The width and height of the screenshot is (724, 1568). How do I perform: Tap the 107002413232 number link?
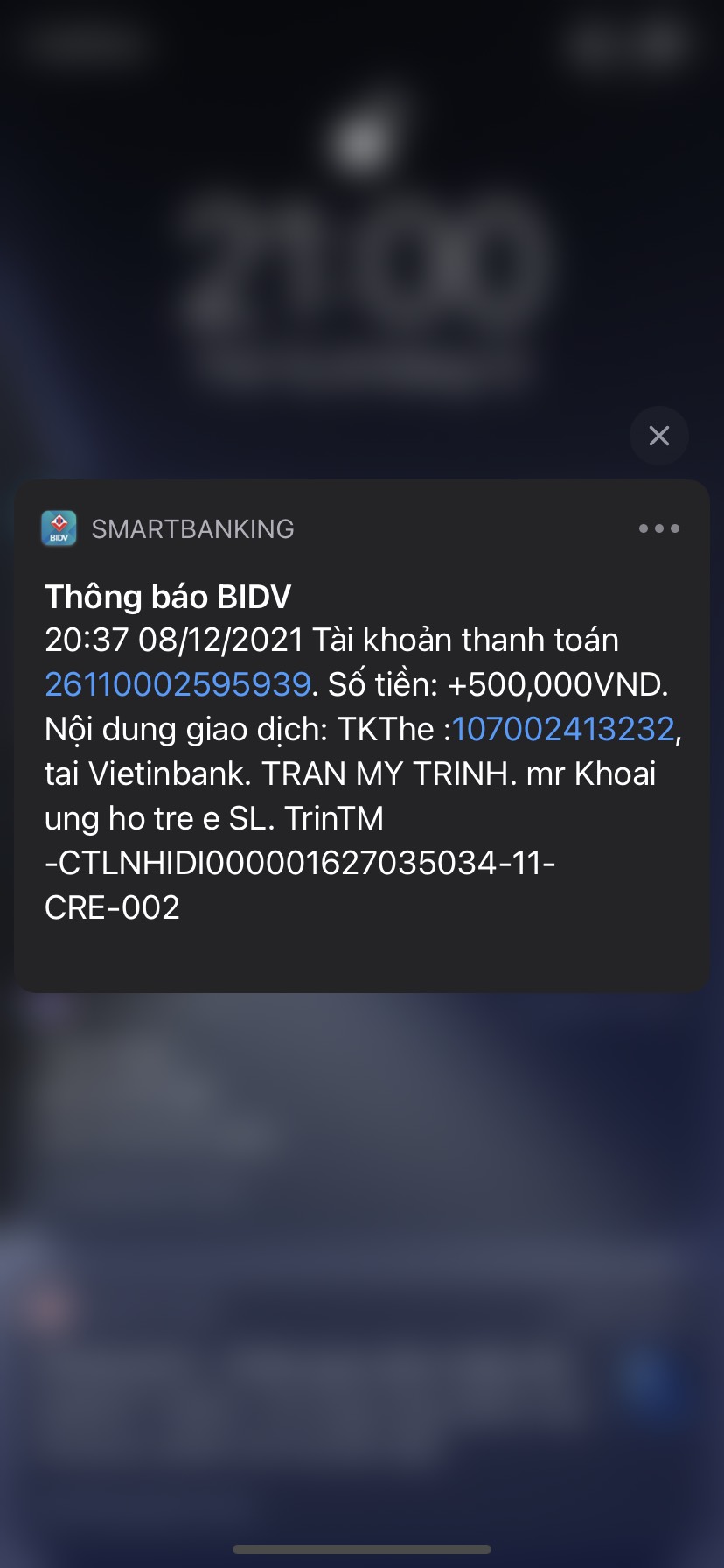[x=563, y=729]
